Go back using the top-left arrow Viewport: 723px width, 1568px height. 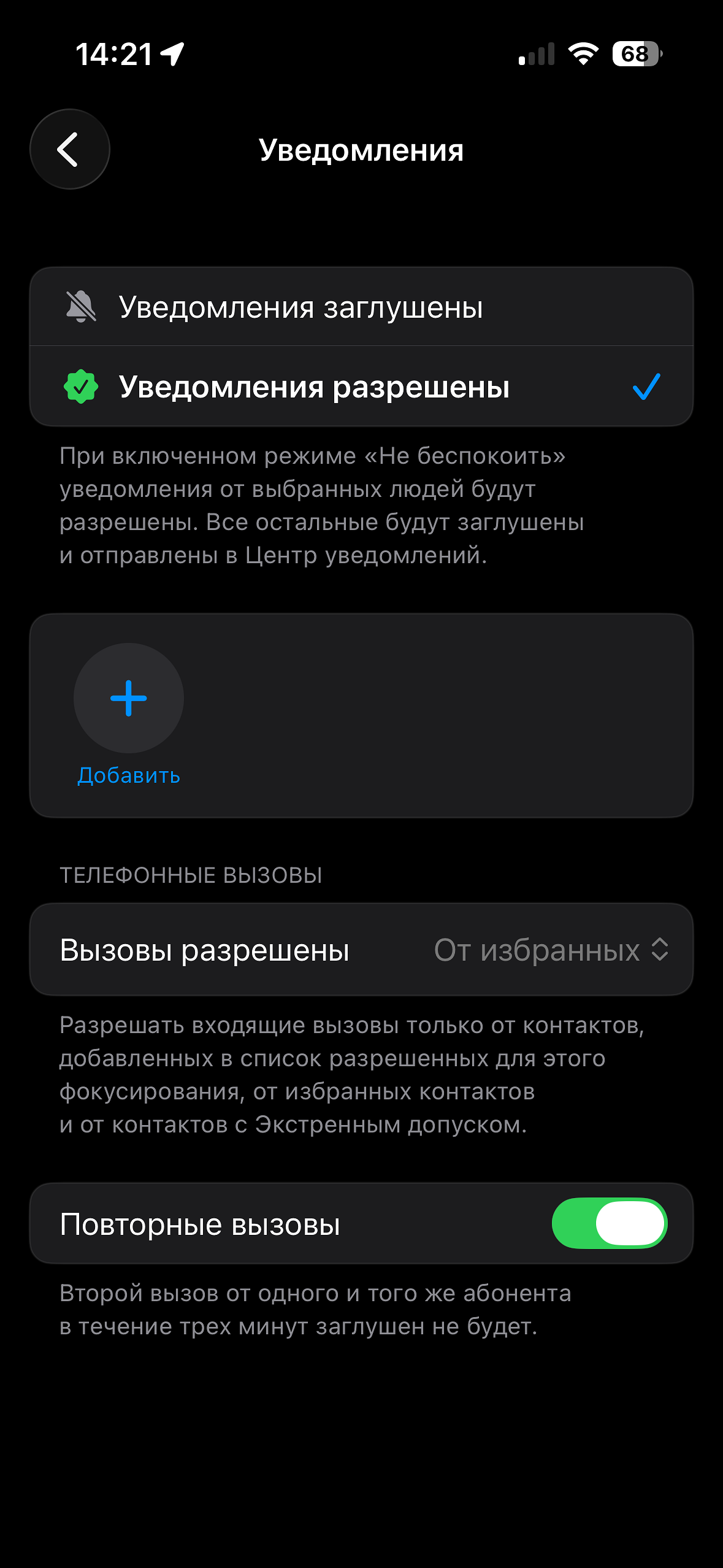coord(69,149)
